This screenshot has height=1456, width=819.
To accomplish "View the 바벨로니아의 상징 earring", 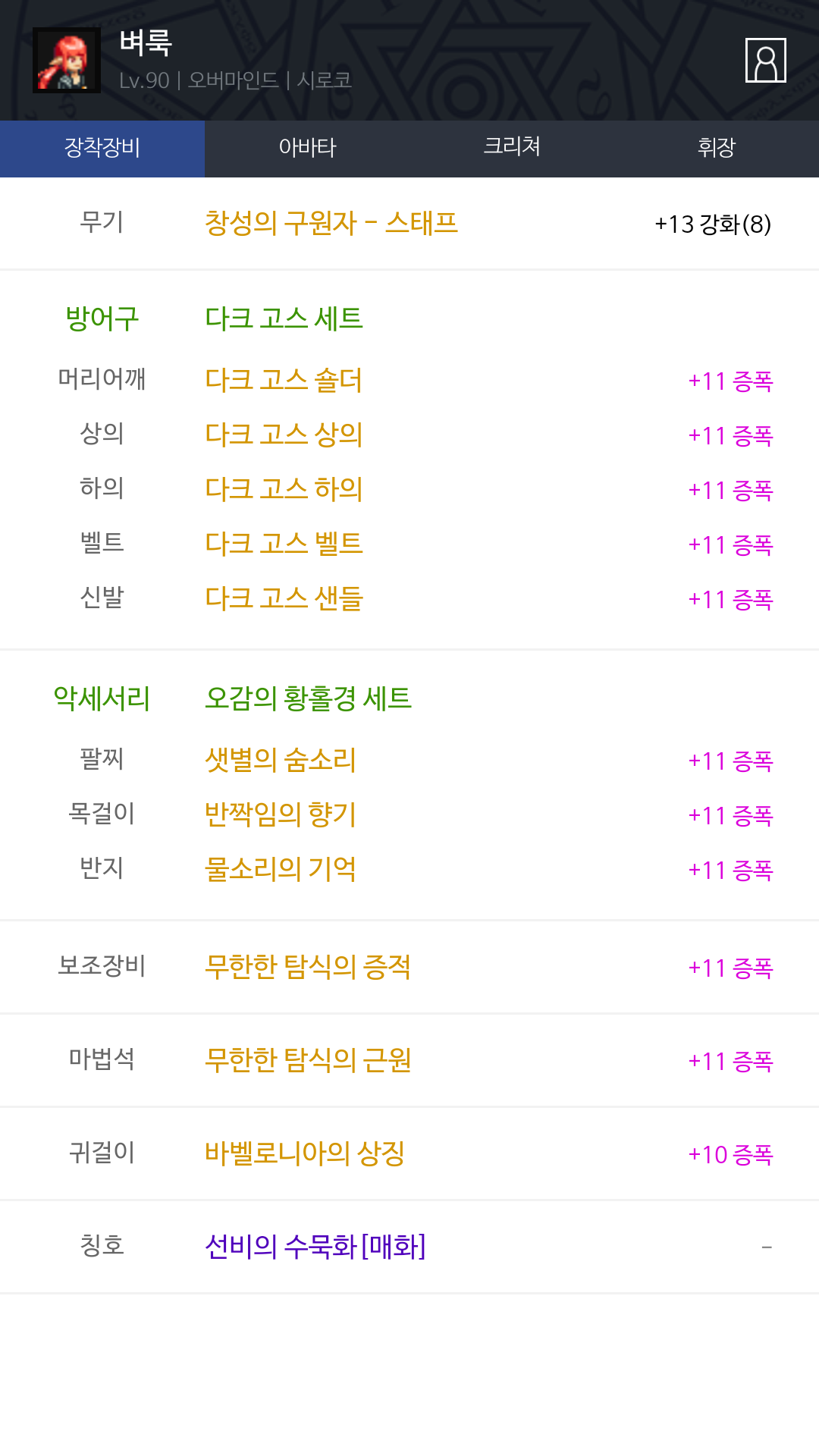I will click(x=305, y=1153).
